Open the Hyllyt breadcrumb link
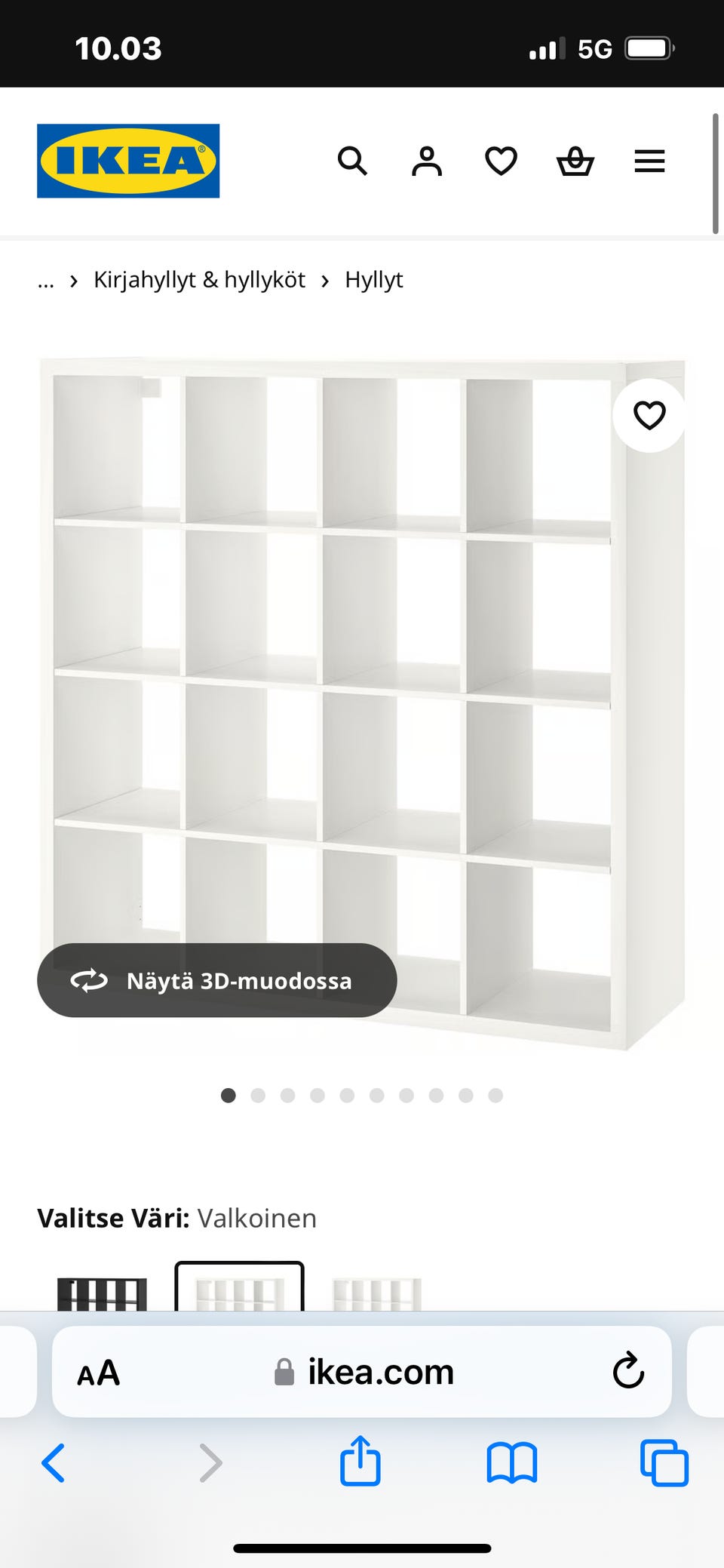724x1568 pixels. (x=373, y=280)
